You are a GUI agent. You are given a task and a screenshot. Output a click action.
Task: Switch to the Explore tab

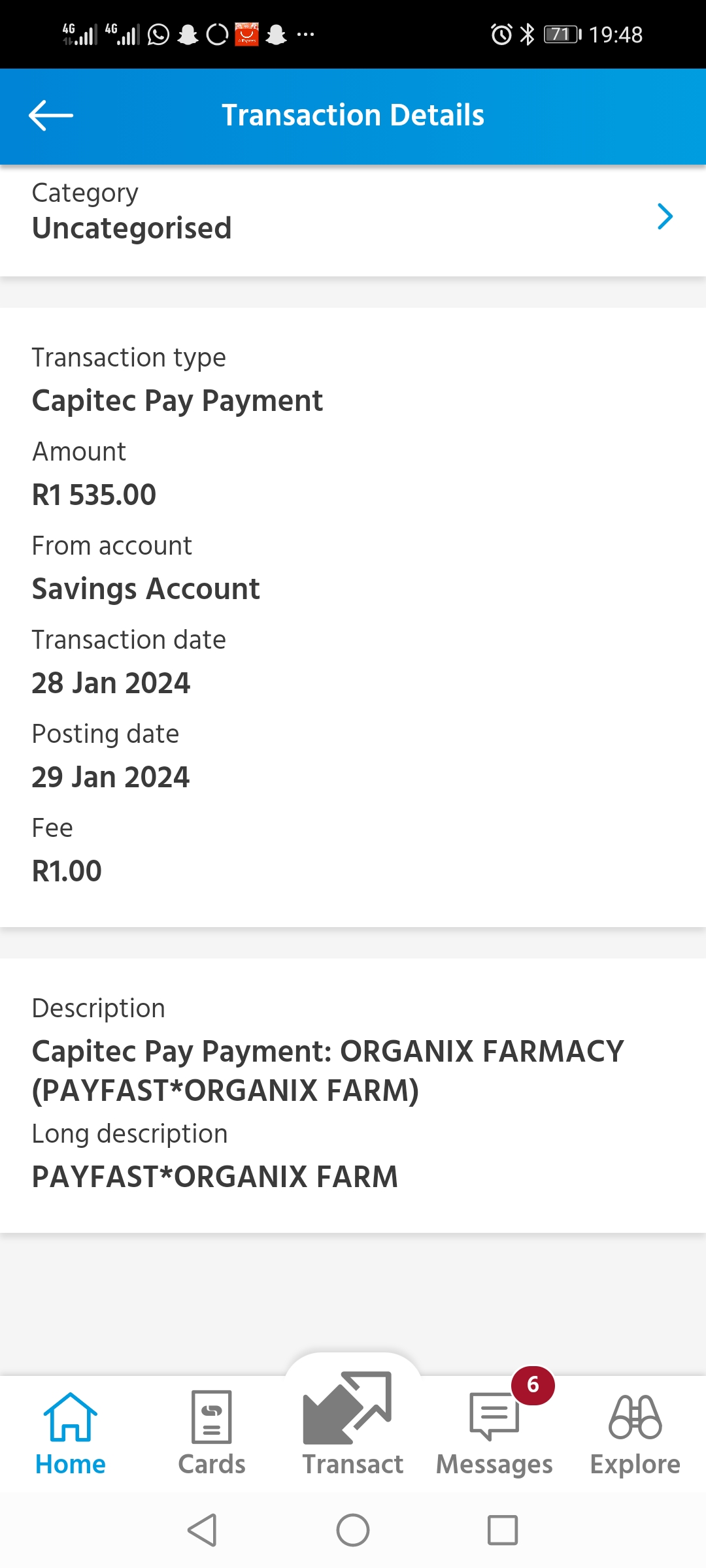pos(635,1433)
